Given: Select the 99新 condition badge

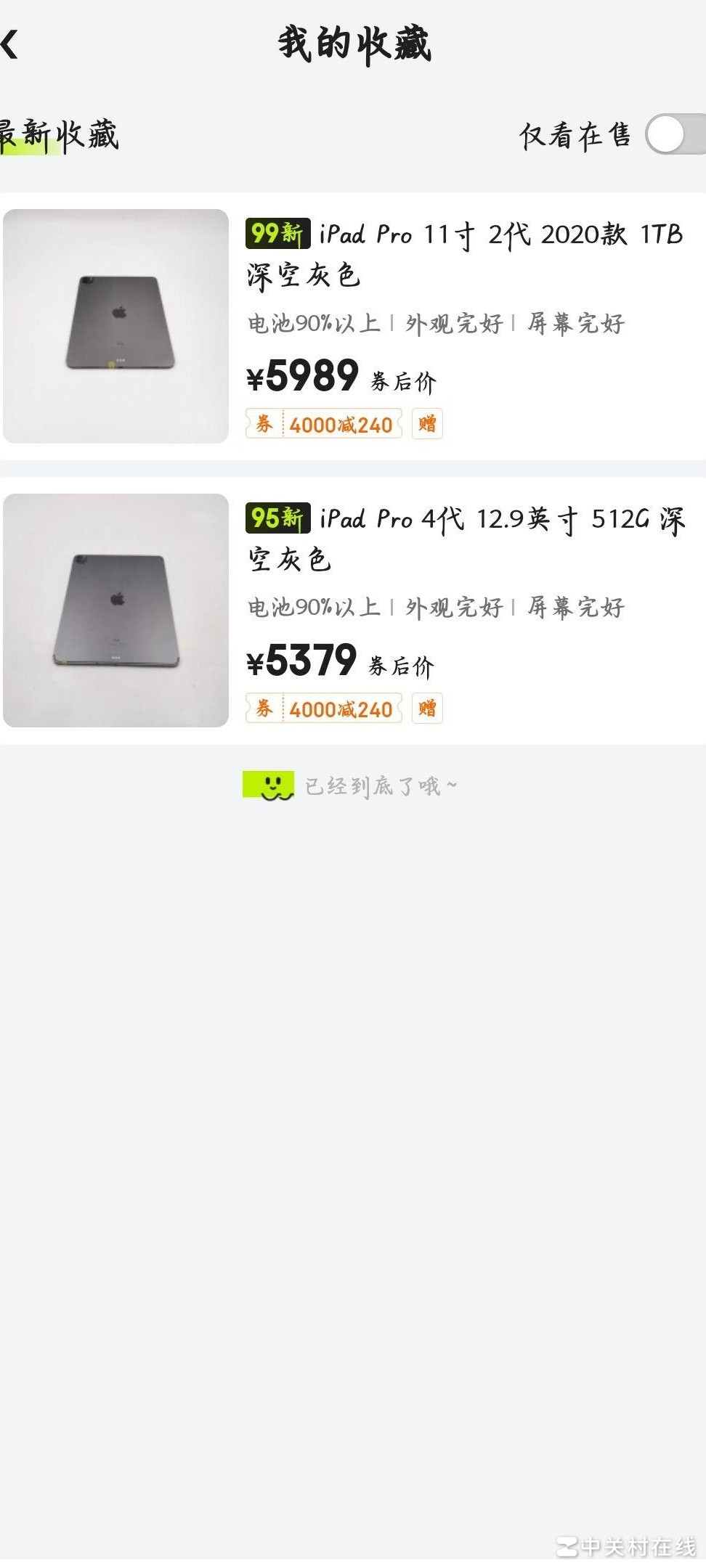Looking at the screenshot, I should (278, 234).
